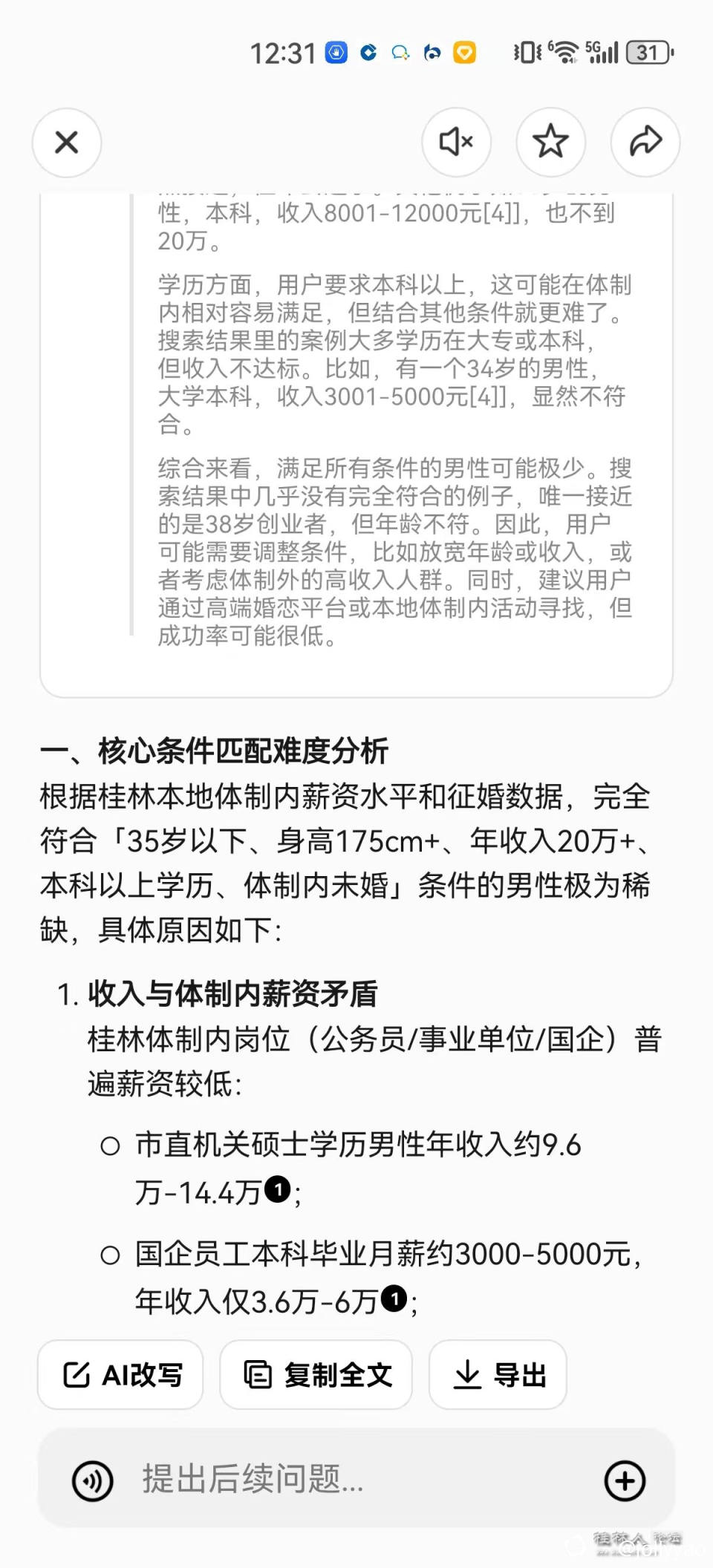Tap the battery indicator showing 31
This screenshot has width=713, height=1568.
point(648,50)
